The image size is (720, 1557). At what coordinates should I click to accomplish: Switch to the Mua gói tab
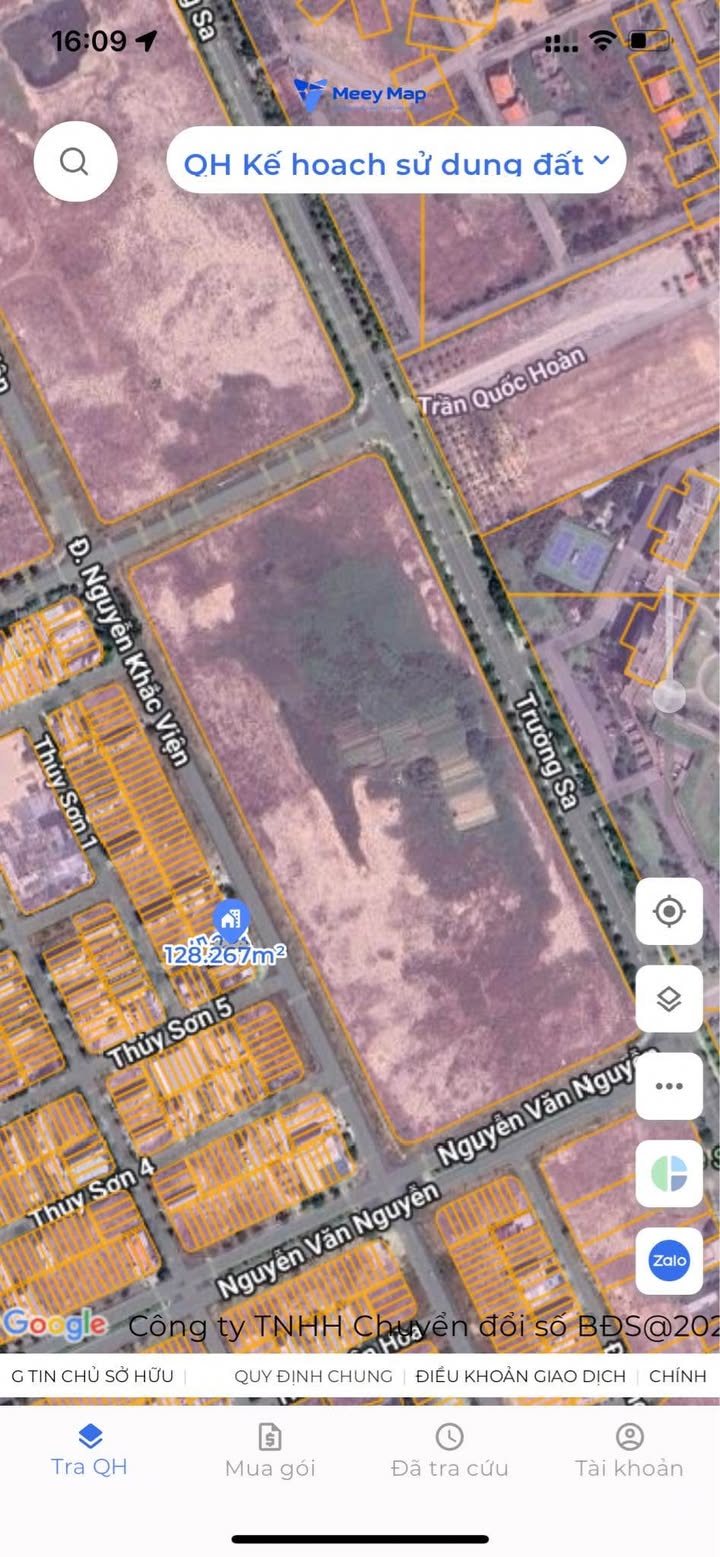(x=270, y=1451)
